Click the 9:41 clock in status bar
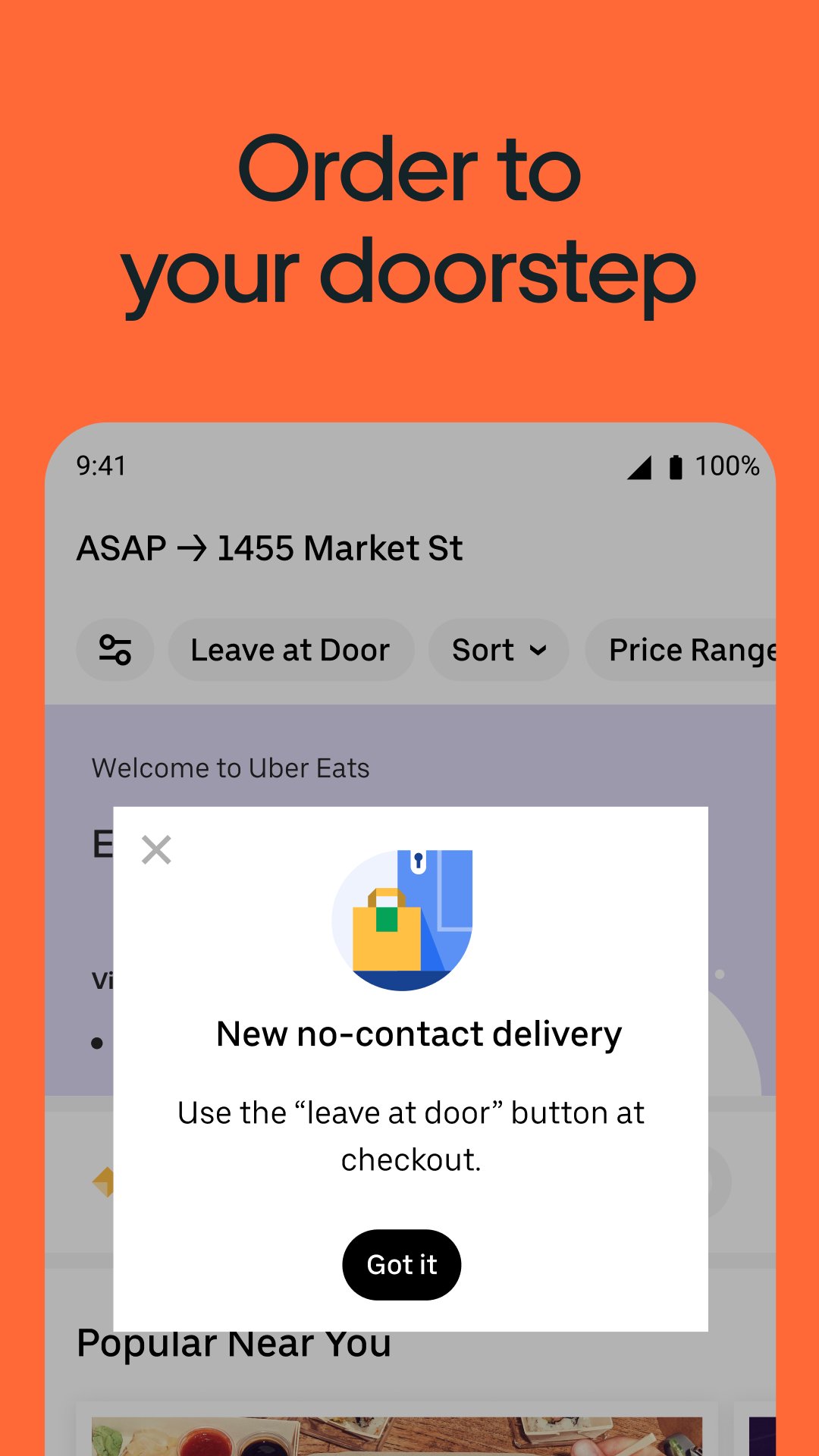This screenshot has height=1456, width=819. [100, 466]
